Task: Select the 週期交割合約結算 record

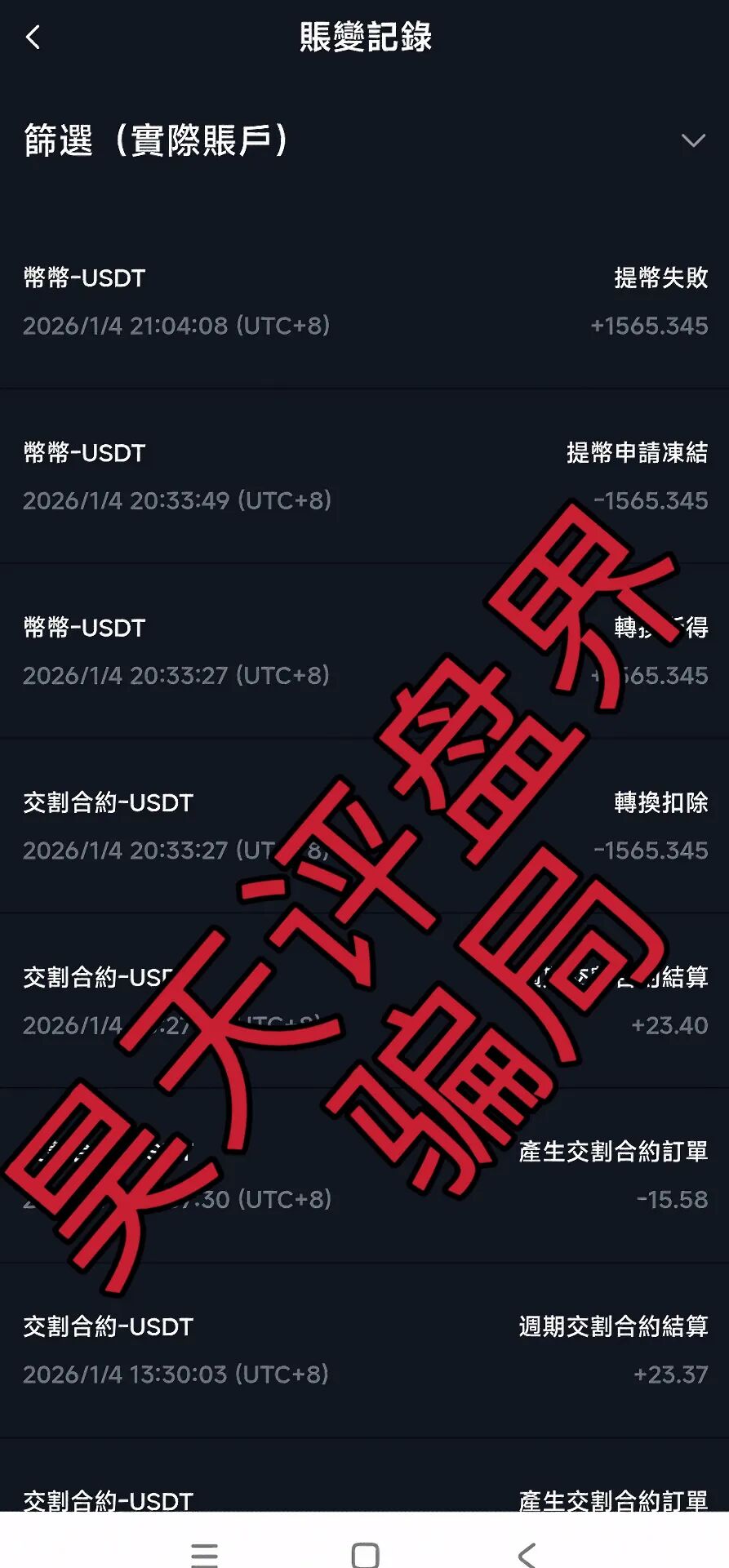Action: pos(364,1351)
